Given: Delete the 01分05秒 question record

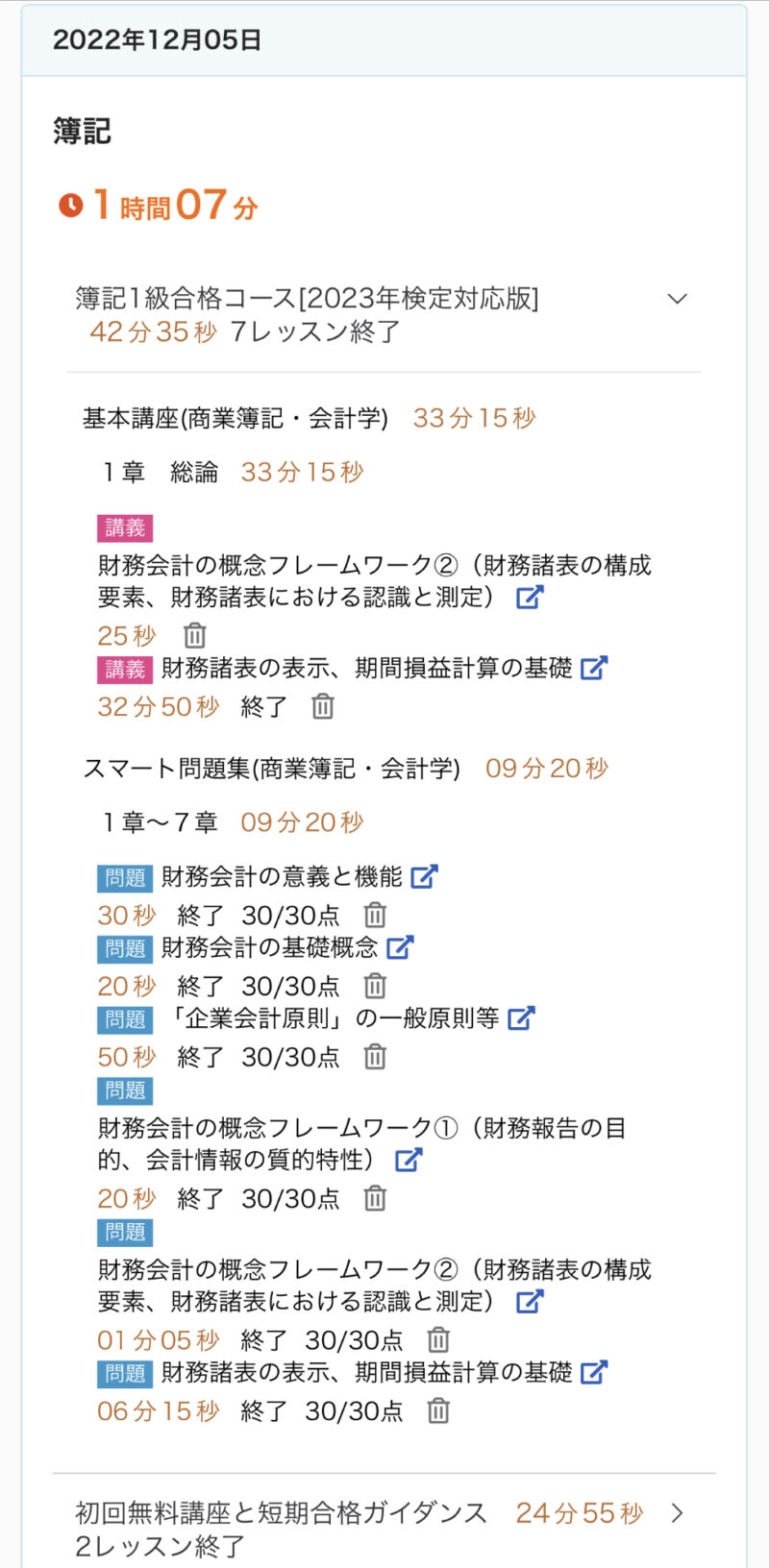Looking at the screenshot, I should [x=438, y=1339].
